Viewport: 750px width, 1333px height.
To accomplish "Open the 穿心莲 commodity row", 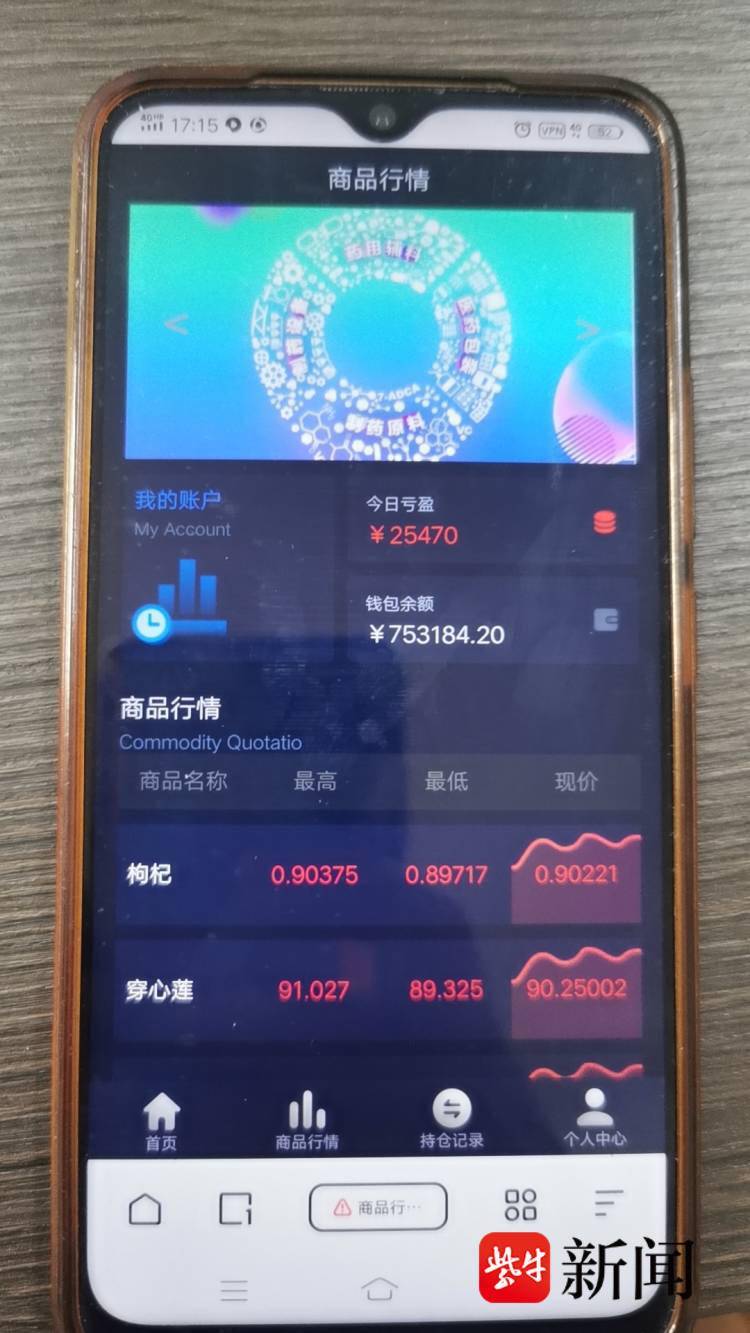I will point(377,990).
